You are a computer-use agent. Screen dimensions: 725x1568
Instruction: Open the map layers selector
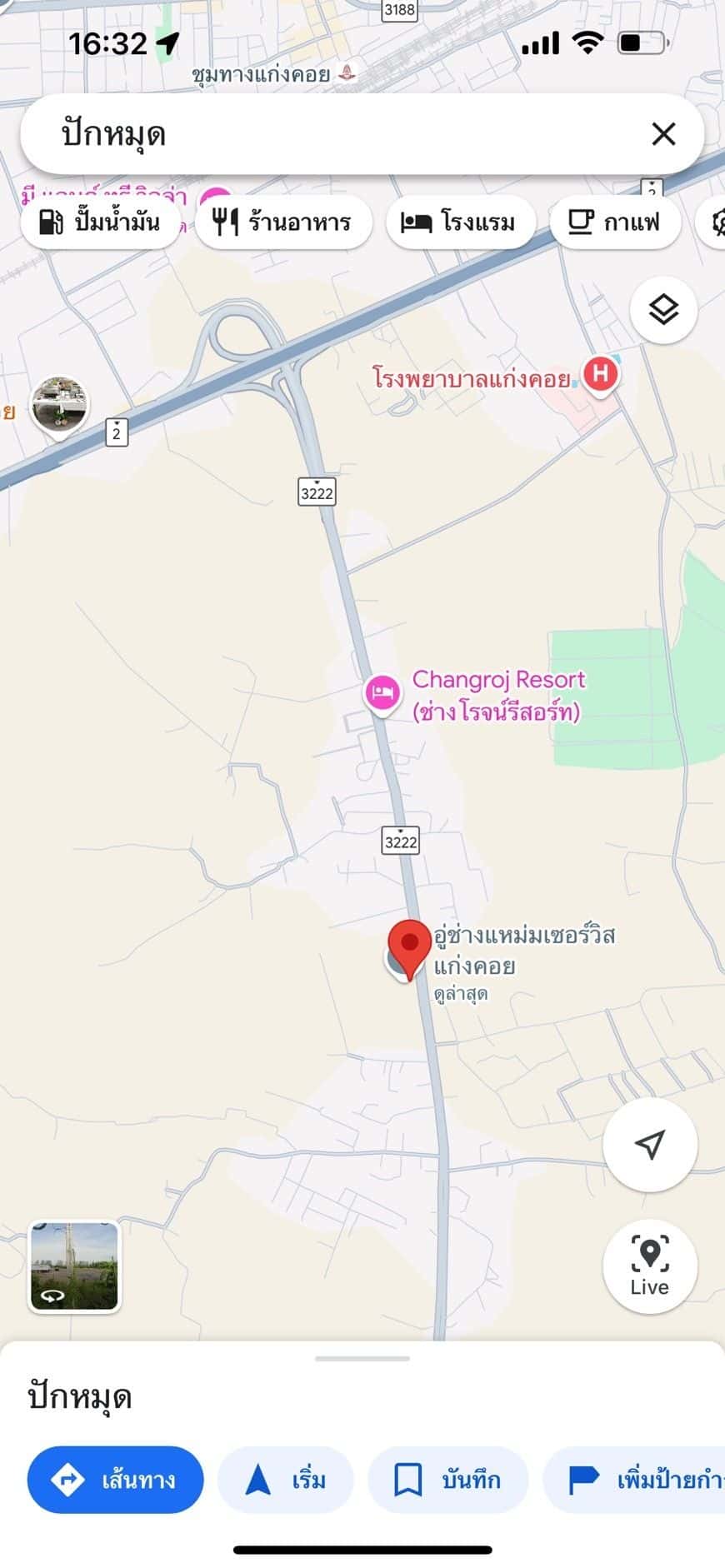click(x=662, y=309)
